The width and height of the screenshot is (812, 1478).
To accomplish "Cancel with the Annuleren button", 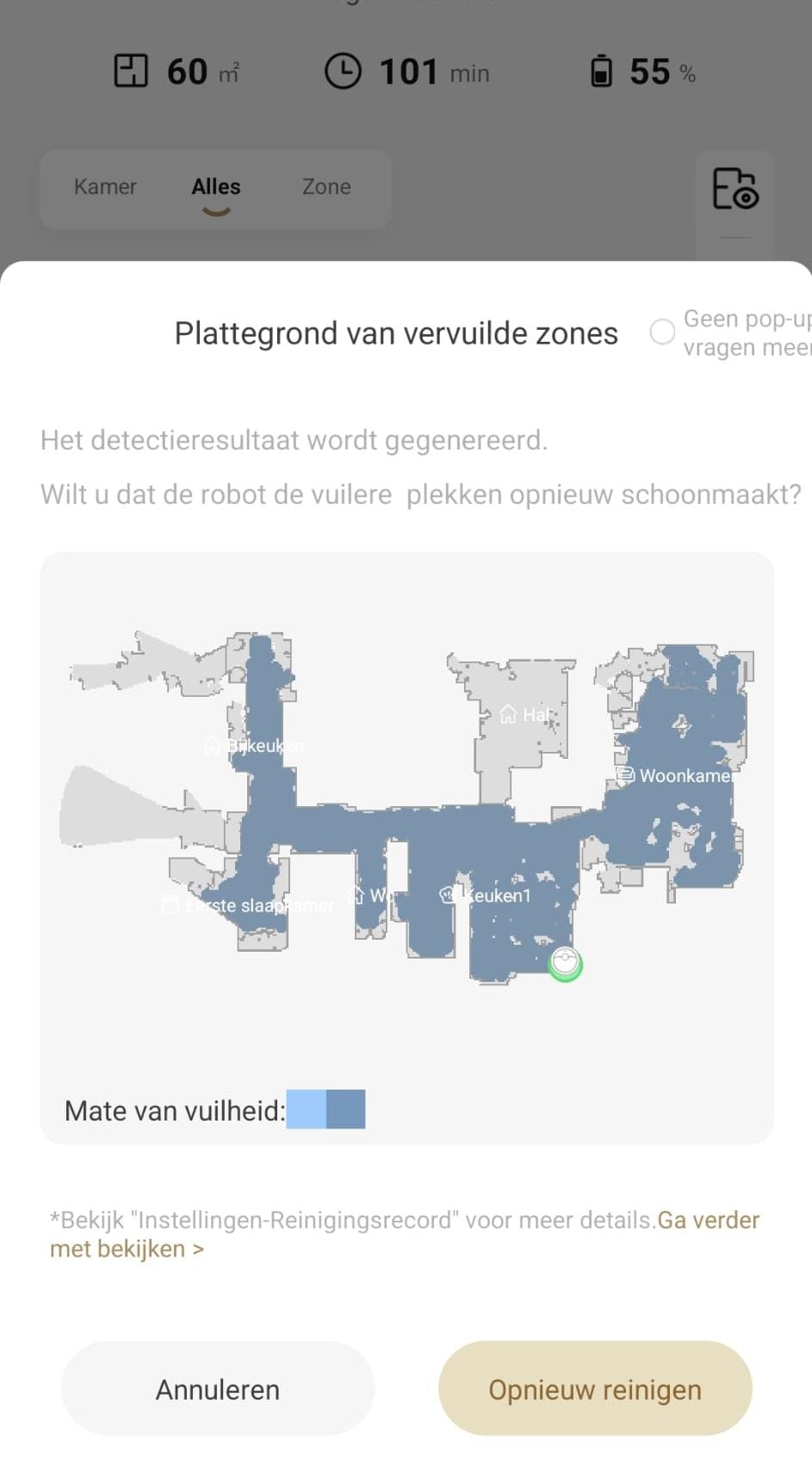I will pos(218,1388).
